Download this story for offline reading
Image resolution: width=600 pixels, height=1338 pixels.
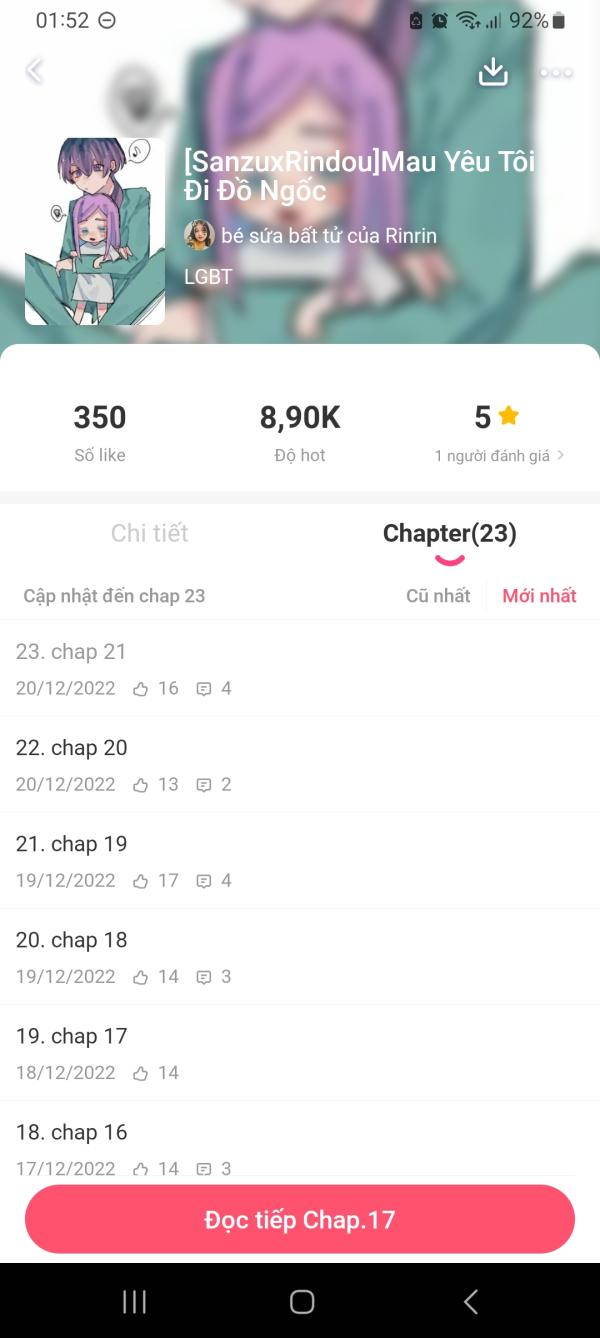493,71
